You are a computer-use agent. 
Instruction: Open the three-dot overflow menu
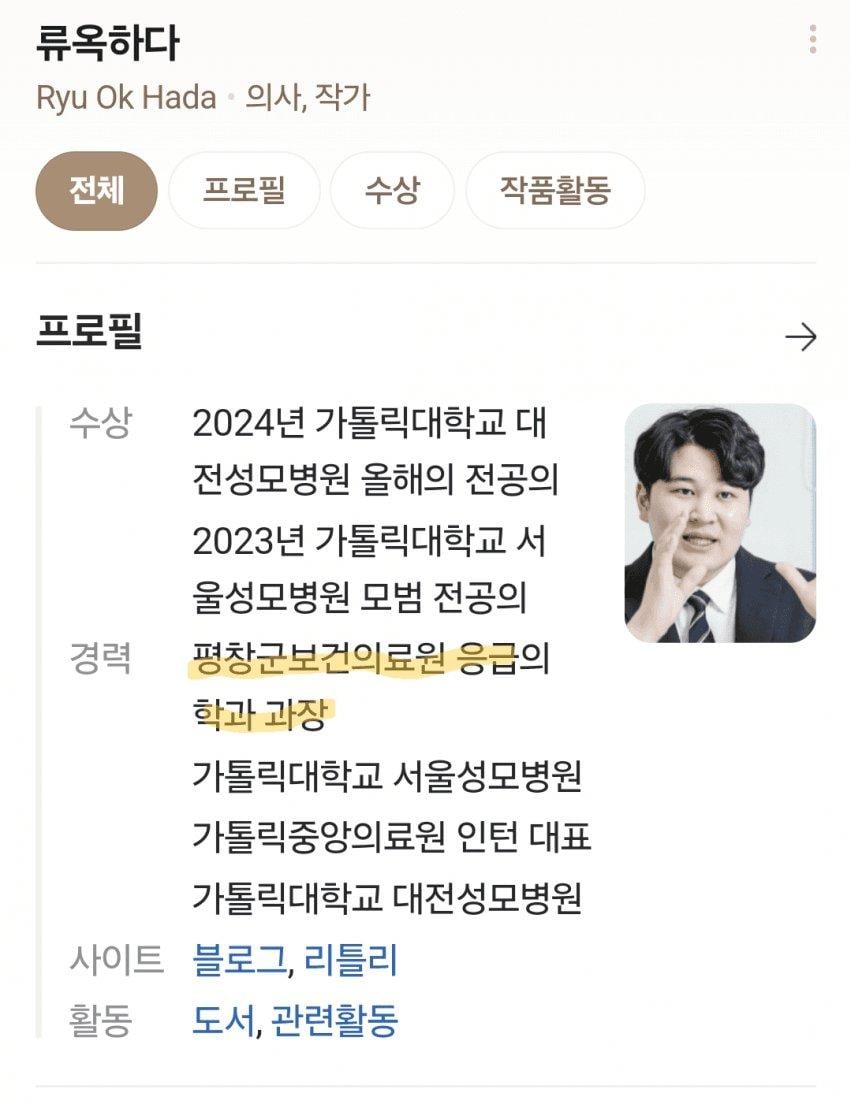(x=813, y=40)
